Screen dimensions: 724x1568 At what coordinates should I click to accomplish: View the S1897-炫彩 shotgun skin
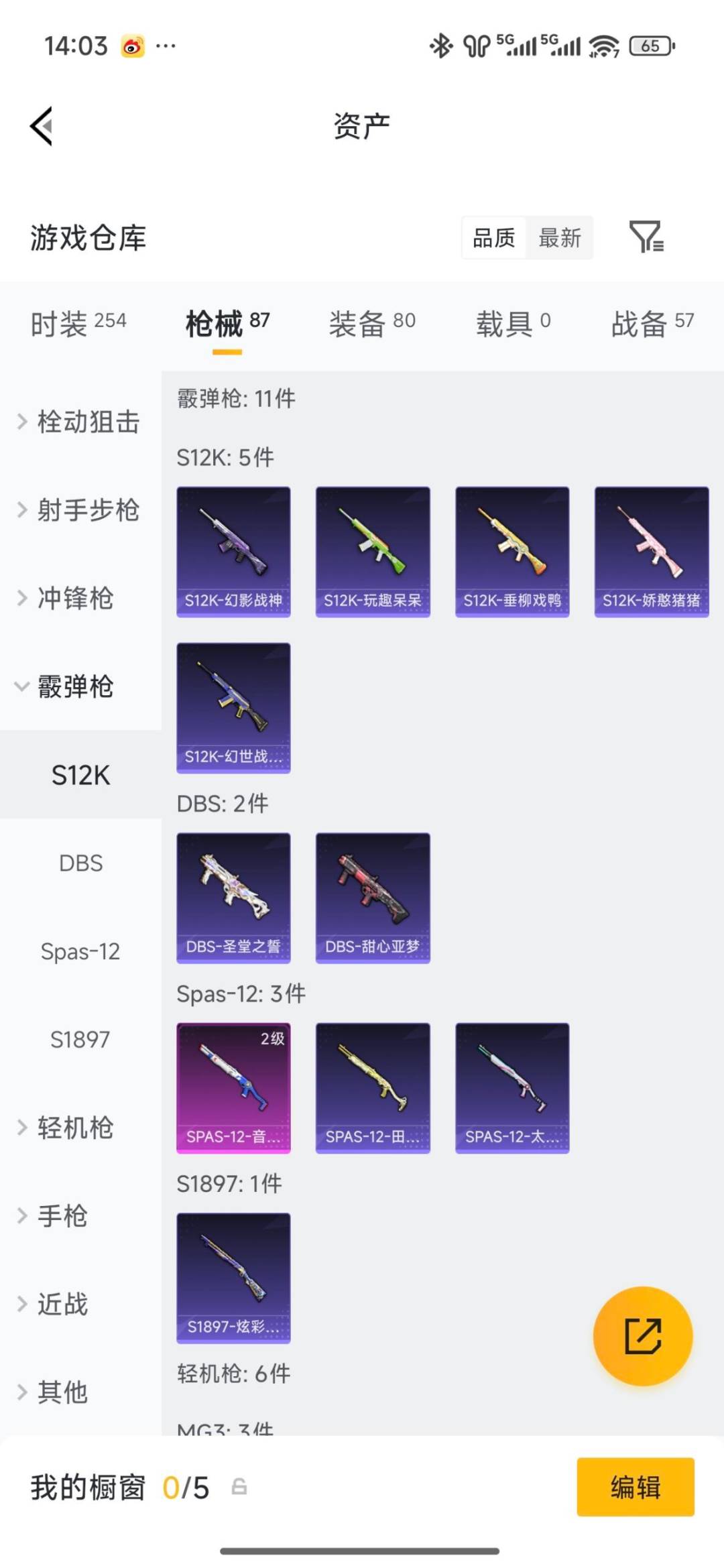(233, 1277)
